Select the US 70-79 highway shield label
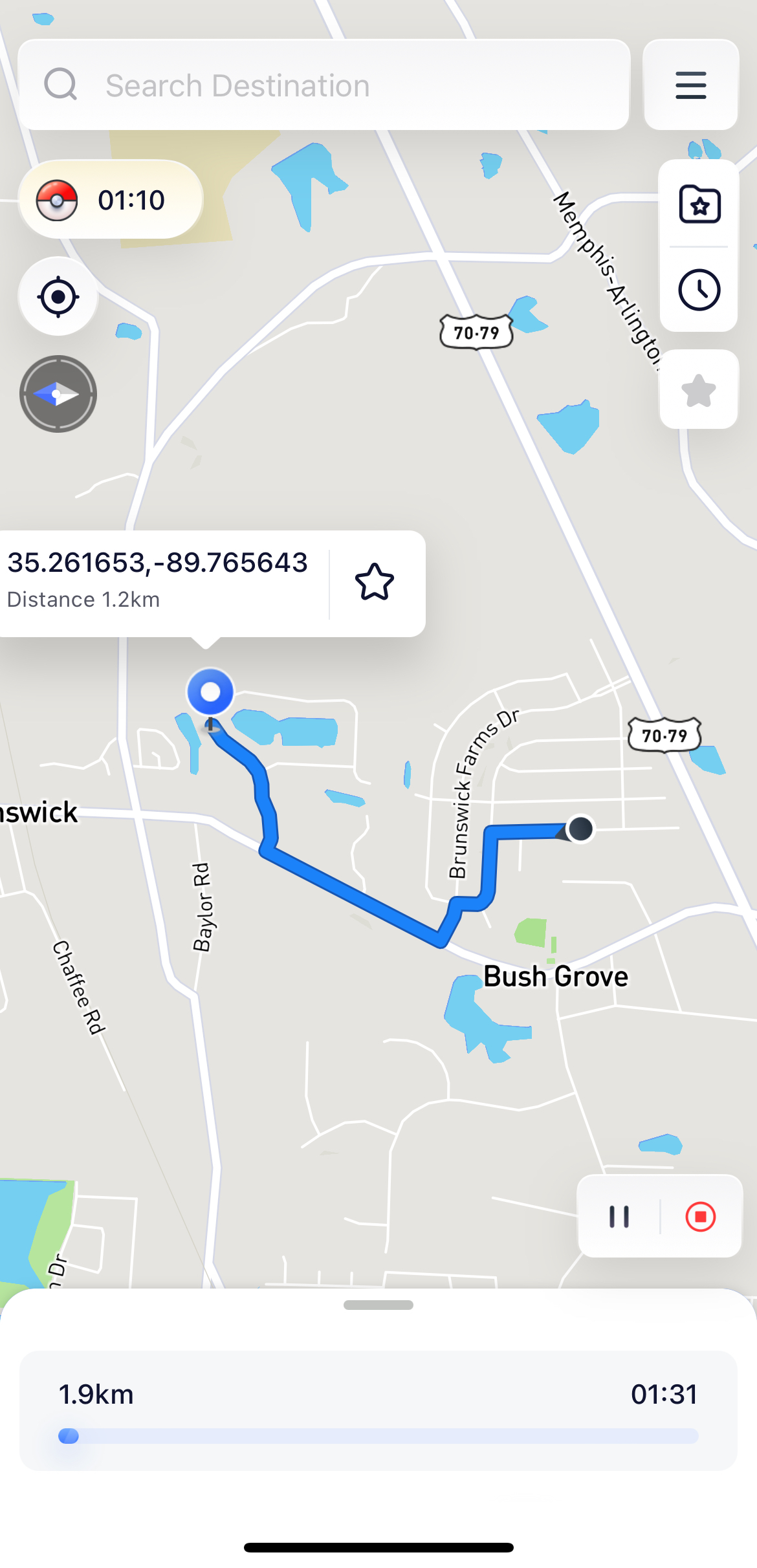The width and height of the screenshot is (757, 1568). 477,332
